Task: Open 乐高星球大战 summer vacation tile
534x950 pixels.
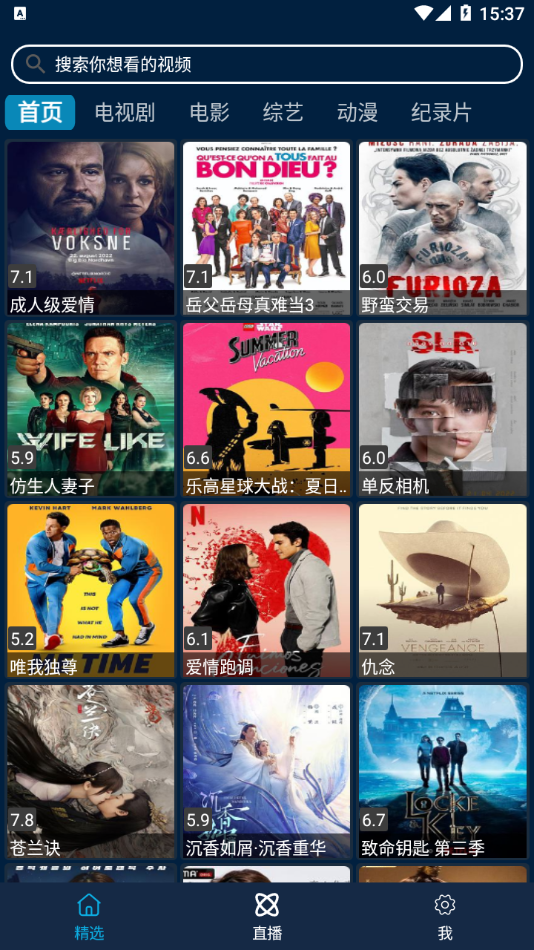Action: point(267,410)
